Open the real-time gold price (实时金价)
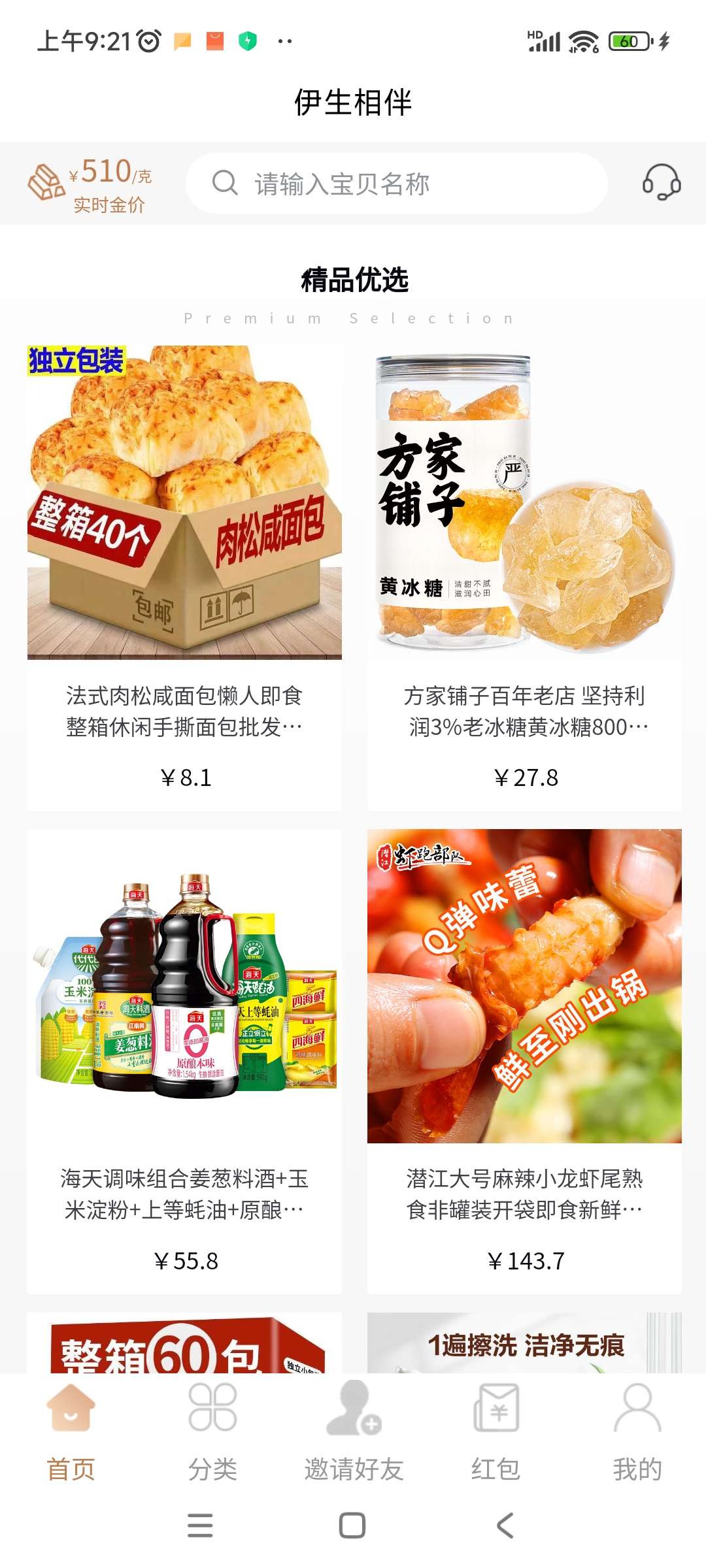 92,185
